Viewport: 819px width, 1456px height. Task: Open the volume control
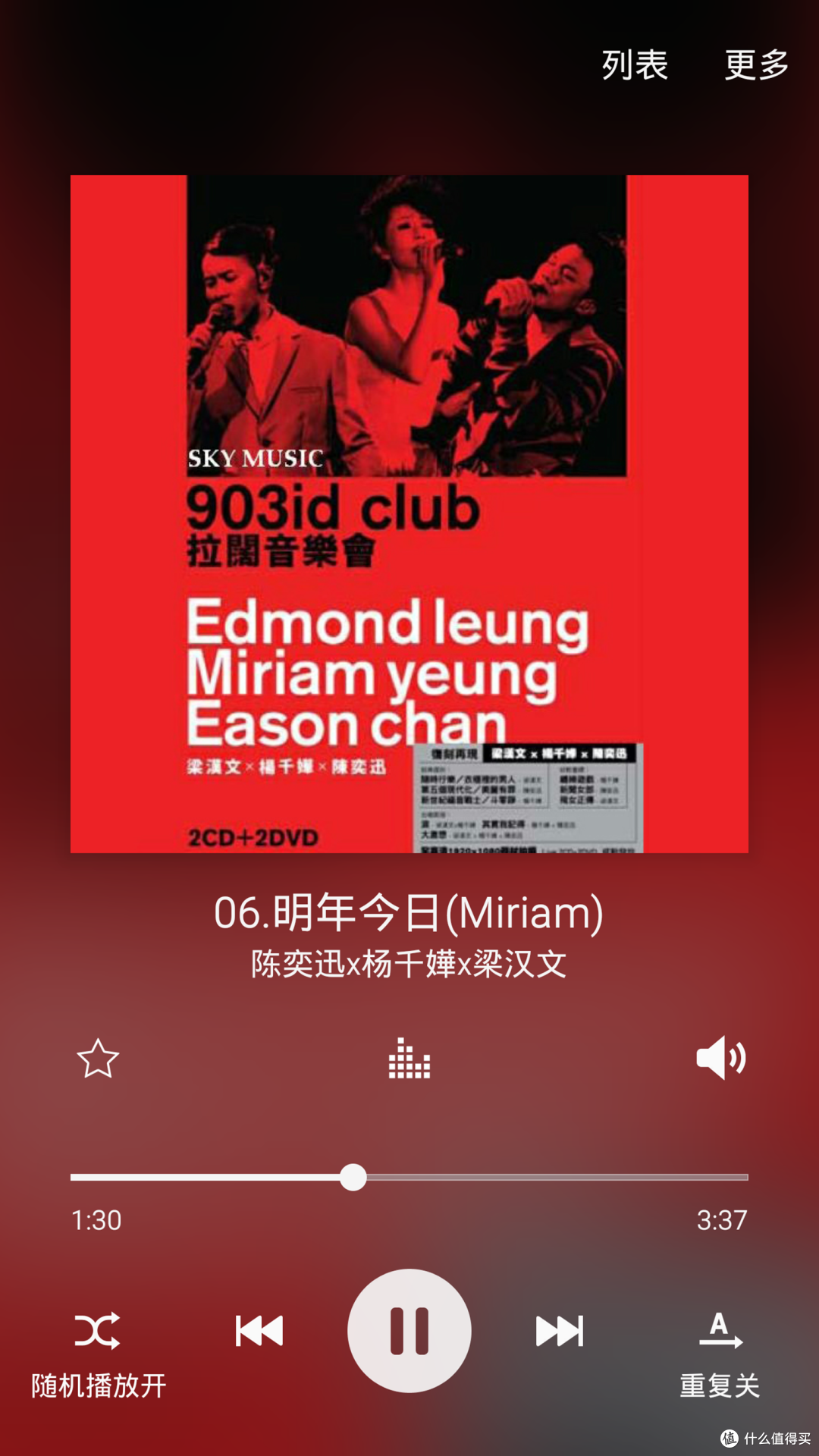pyautogui.click(x=721, y=1058)
